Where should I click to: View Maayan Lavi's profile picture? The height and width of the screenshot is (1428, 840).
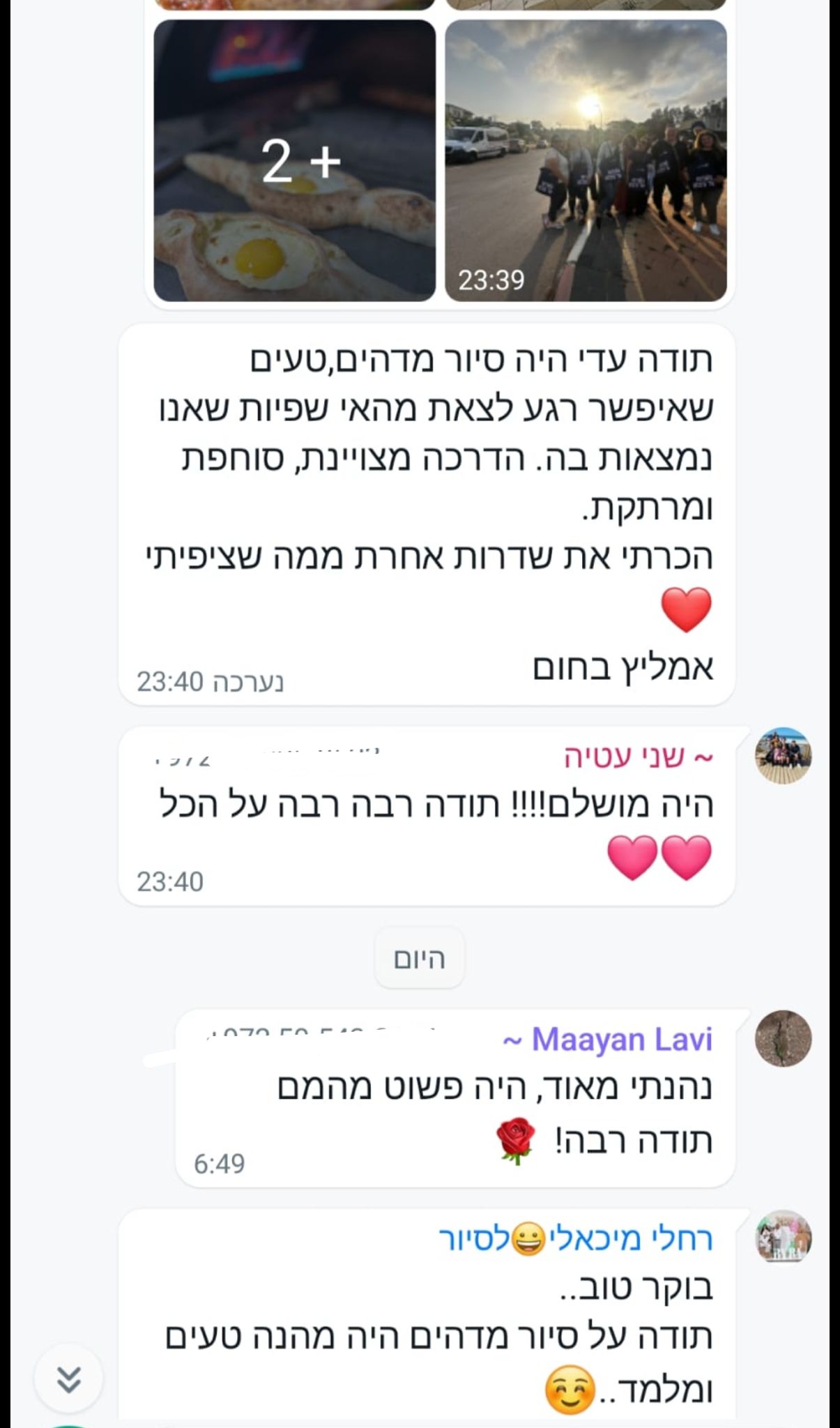pos(783,1038)
